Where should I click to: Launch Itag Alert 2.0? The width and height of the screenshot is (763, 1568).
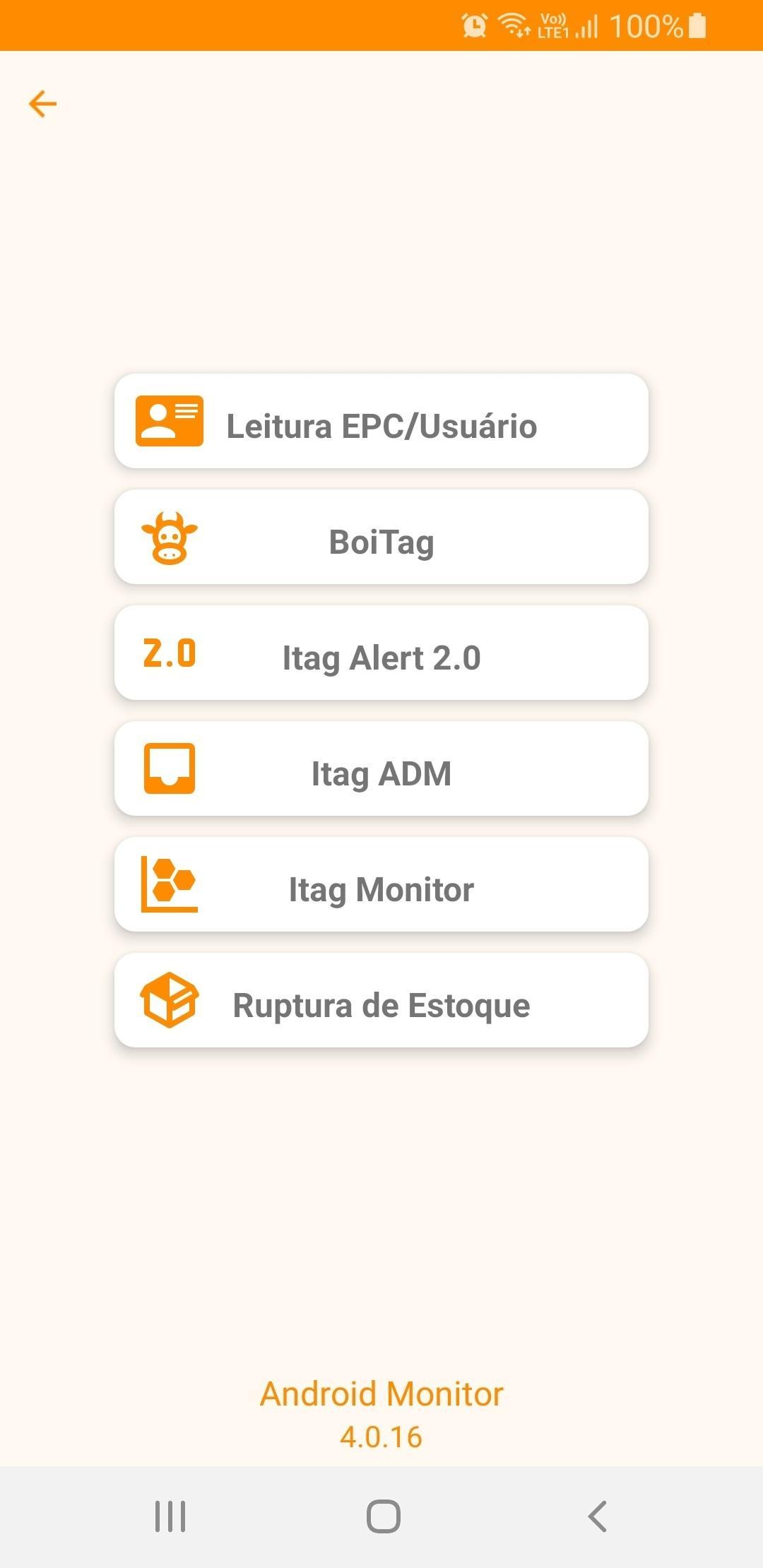[x=381, y=653]
